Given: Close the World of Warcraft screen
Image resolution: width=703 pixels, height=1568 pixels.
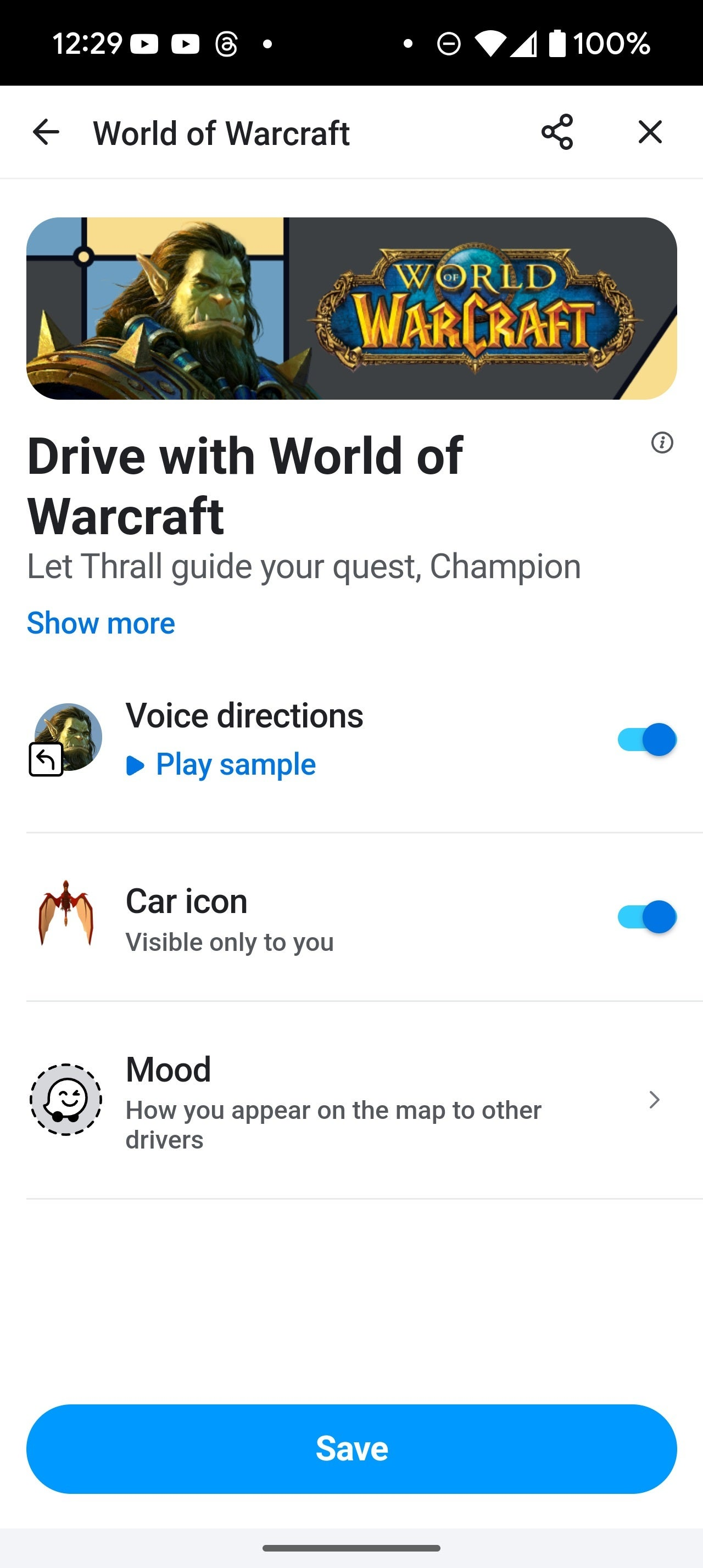Looking at the screenshot, I should point(649,132).
